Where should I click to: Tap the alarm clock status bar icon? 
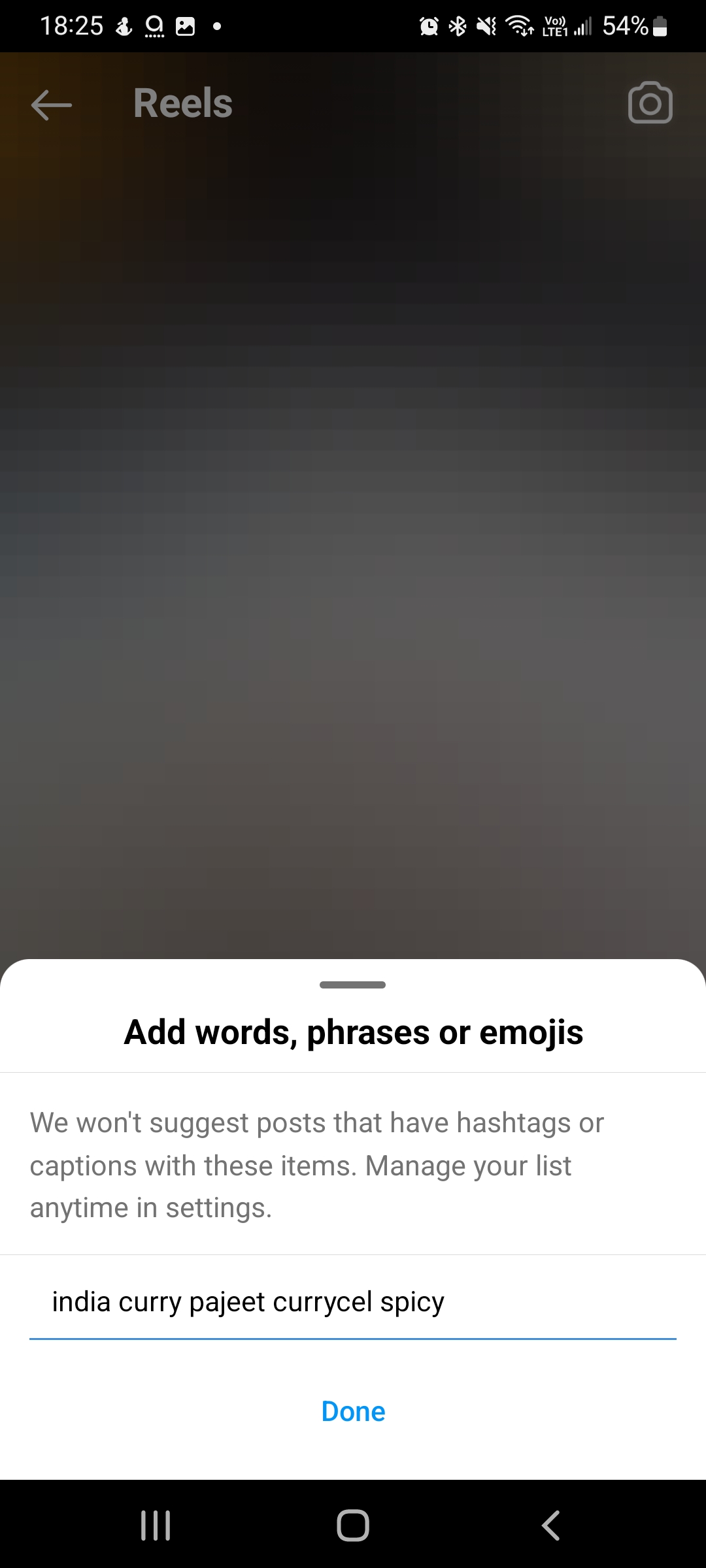[x=428, y=25]
